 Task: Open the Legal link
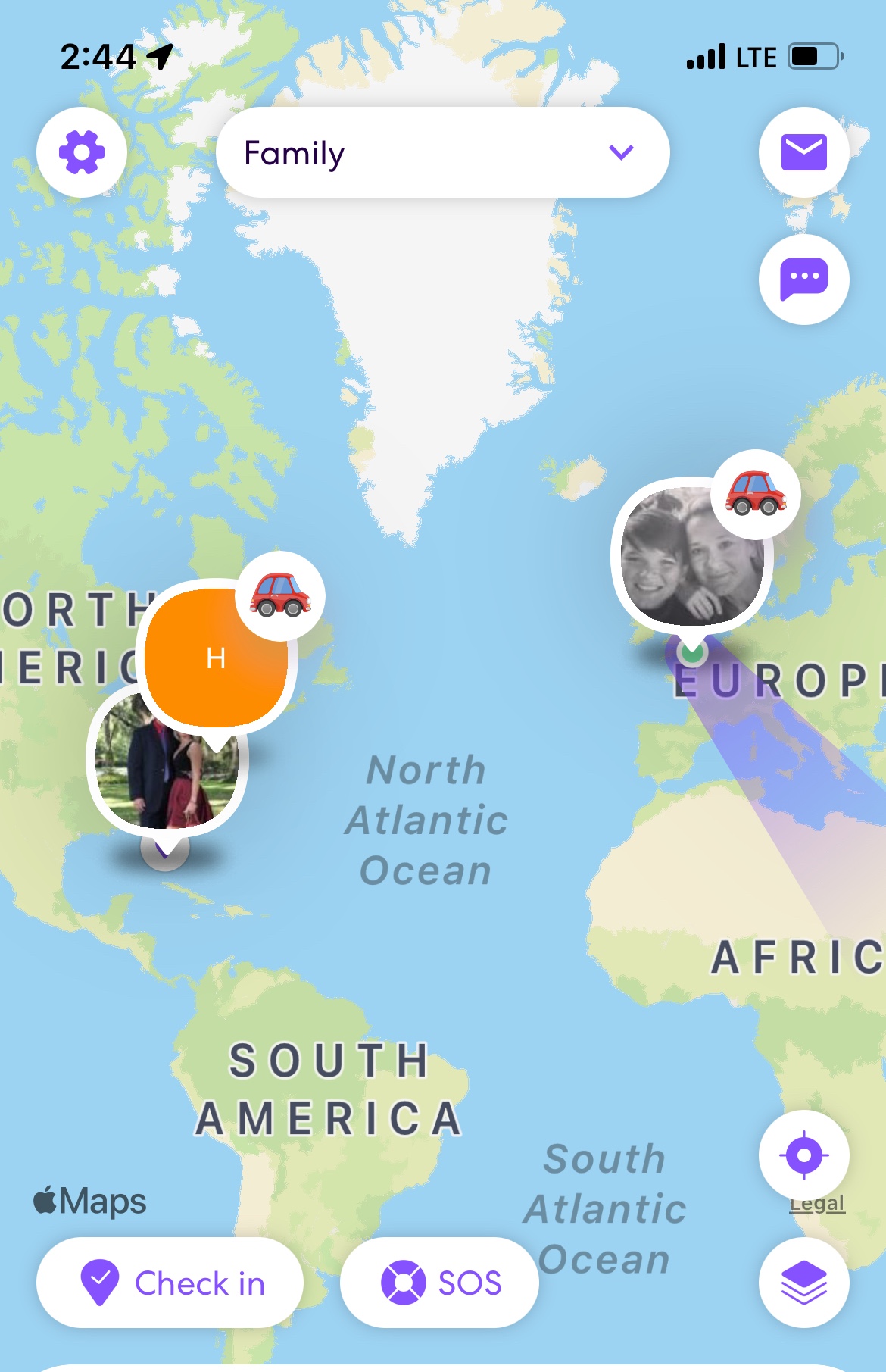coord(816,1204)
